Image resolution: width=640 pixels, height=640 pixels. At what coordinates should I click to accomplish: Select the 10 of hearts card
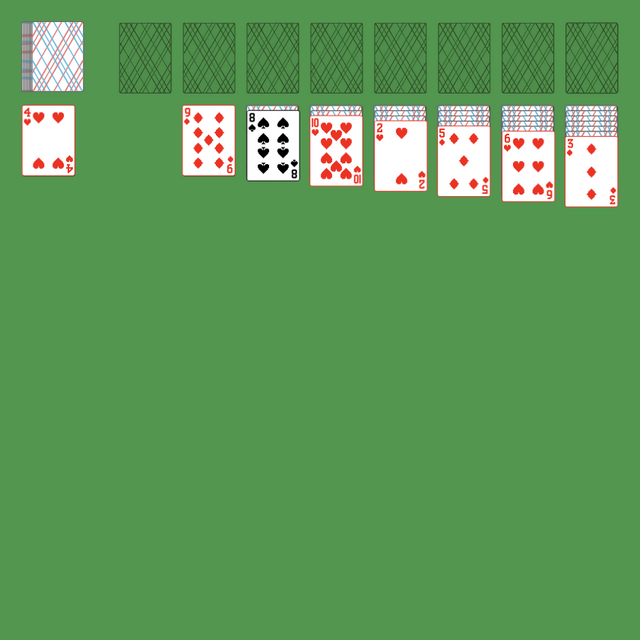(x=336, y=152)
